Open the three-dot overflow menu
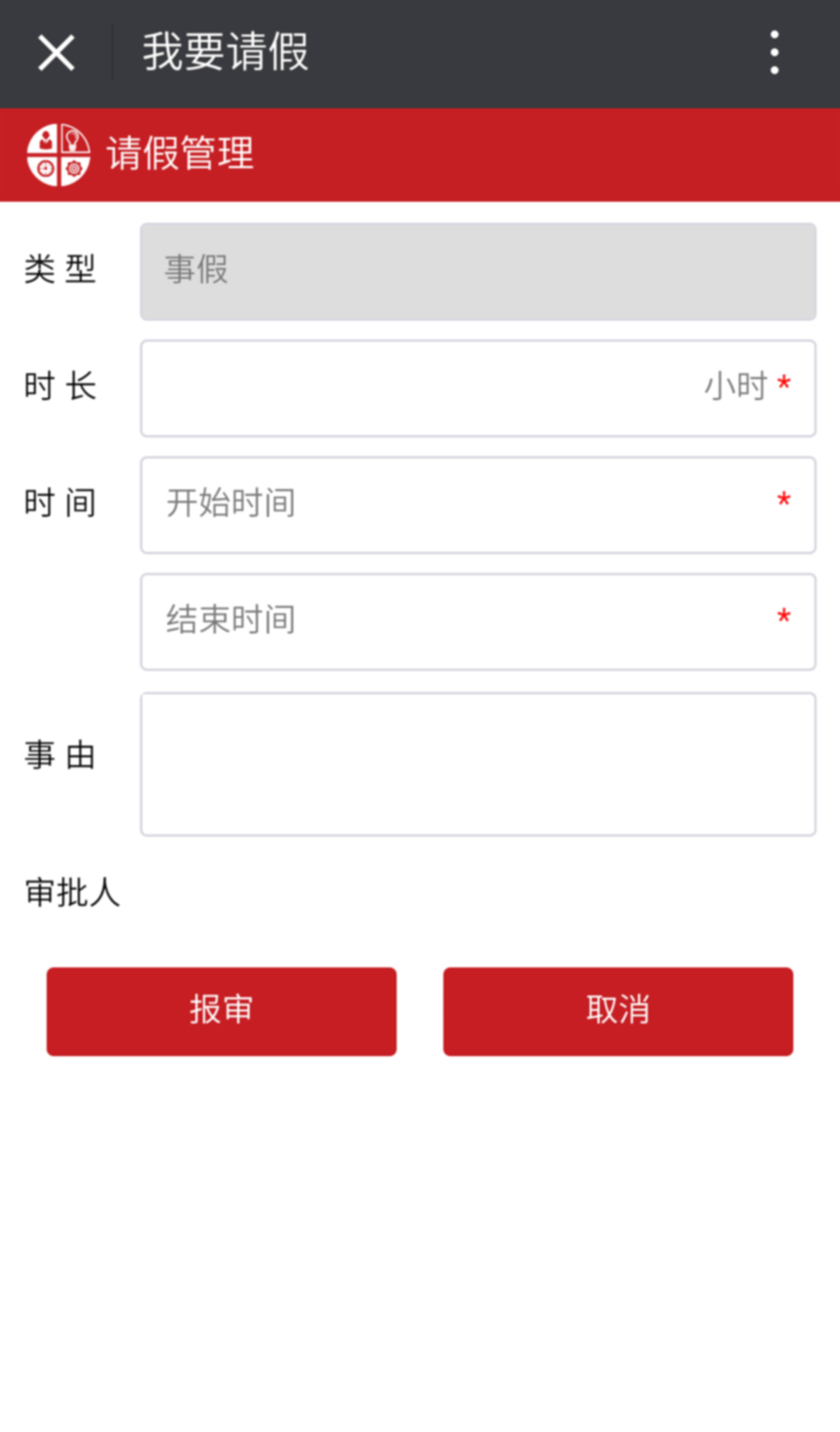Screen dimensions: 840x1432 point(774,54)
